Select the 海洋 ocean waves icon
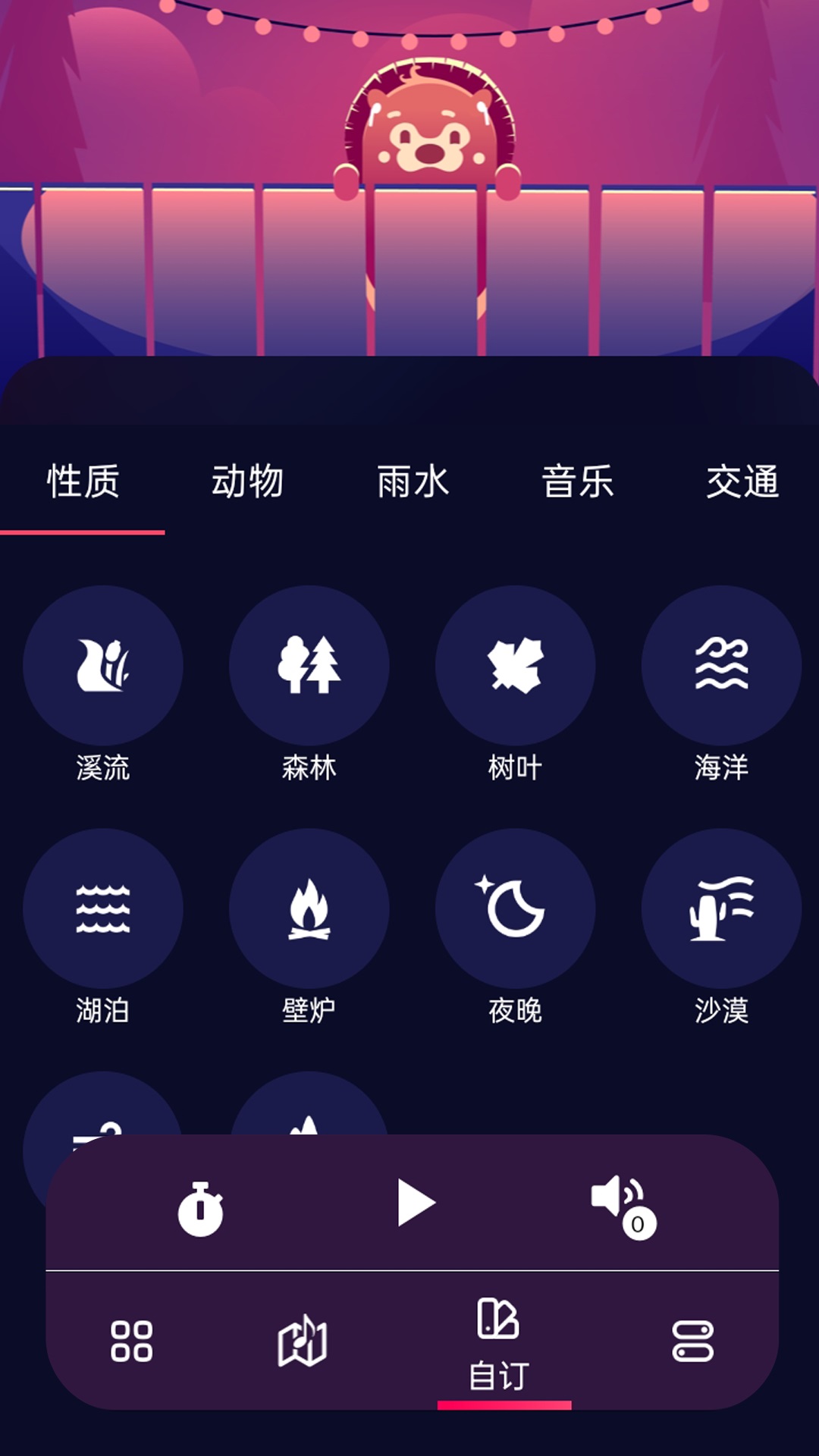The height and width of the screenshot is (1456, 819). [x=720, y=665]
